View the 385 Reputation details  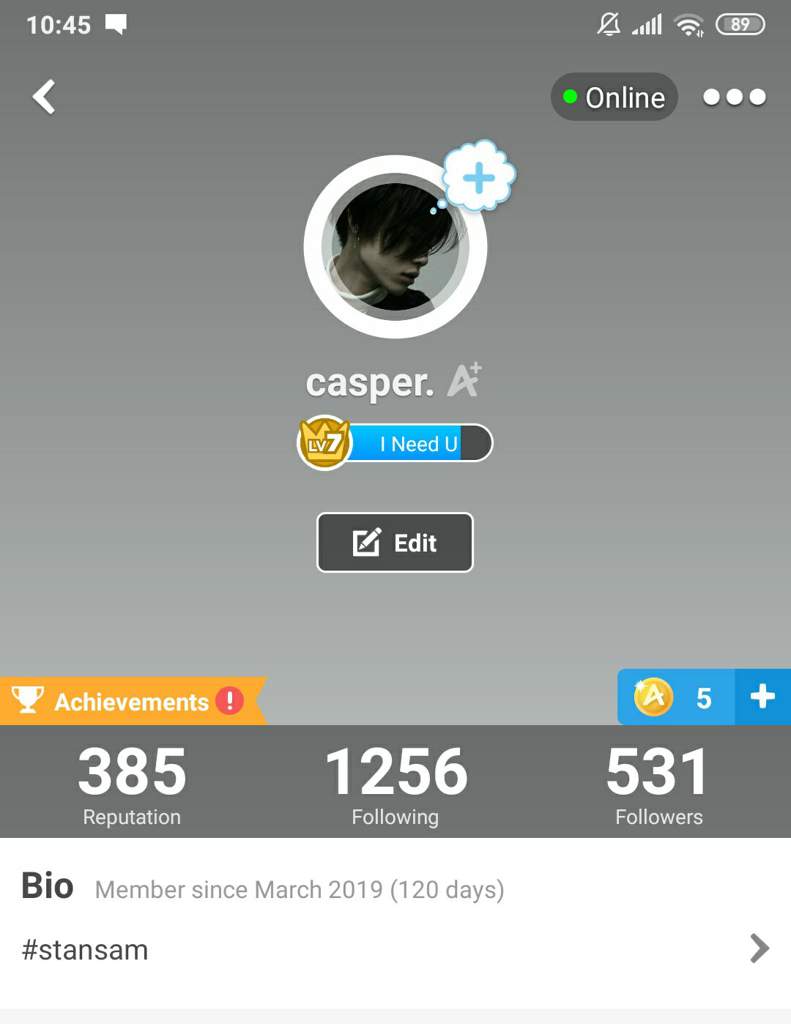(x=132, y=785)
